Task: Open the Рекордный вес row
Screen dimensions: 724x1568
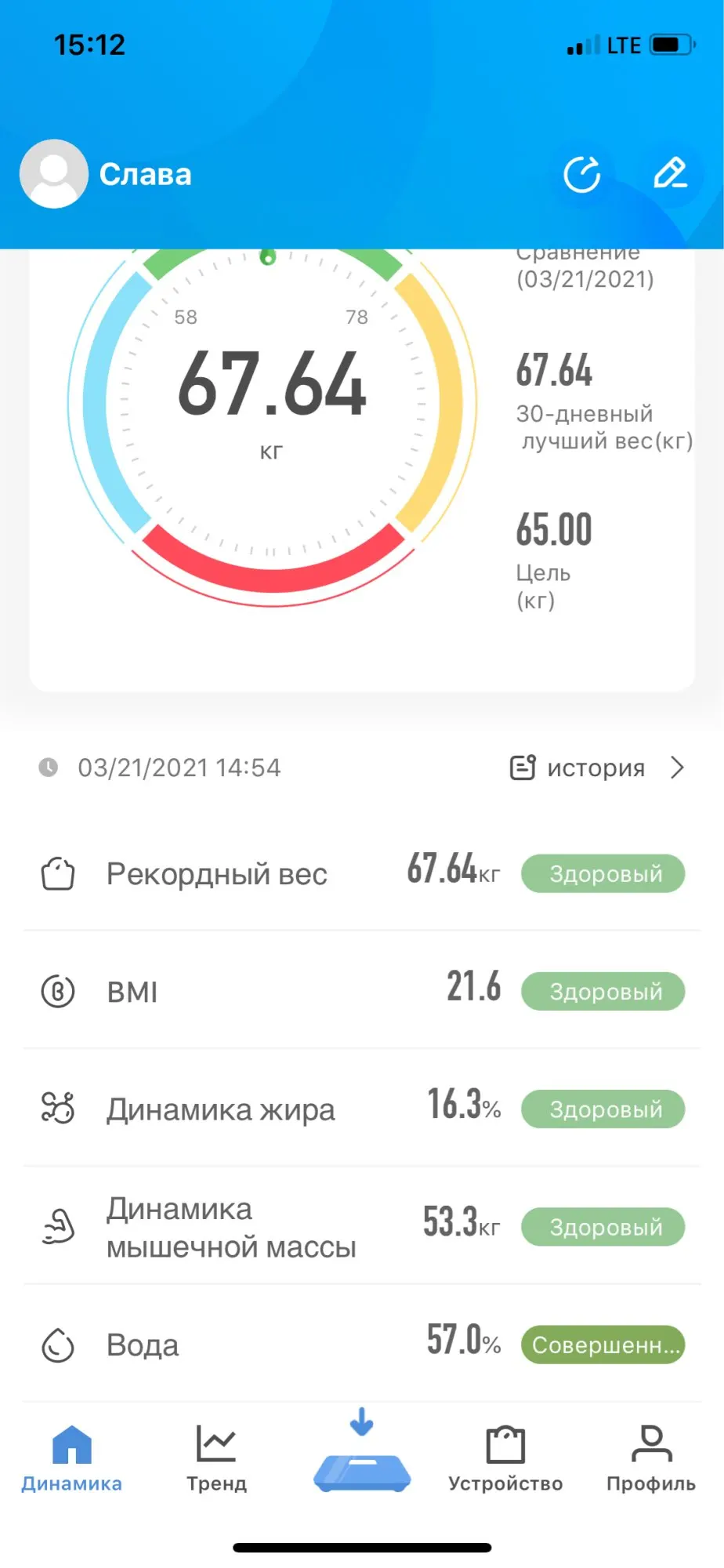Action: point(361,873)
